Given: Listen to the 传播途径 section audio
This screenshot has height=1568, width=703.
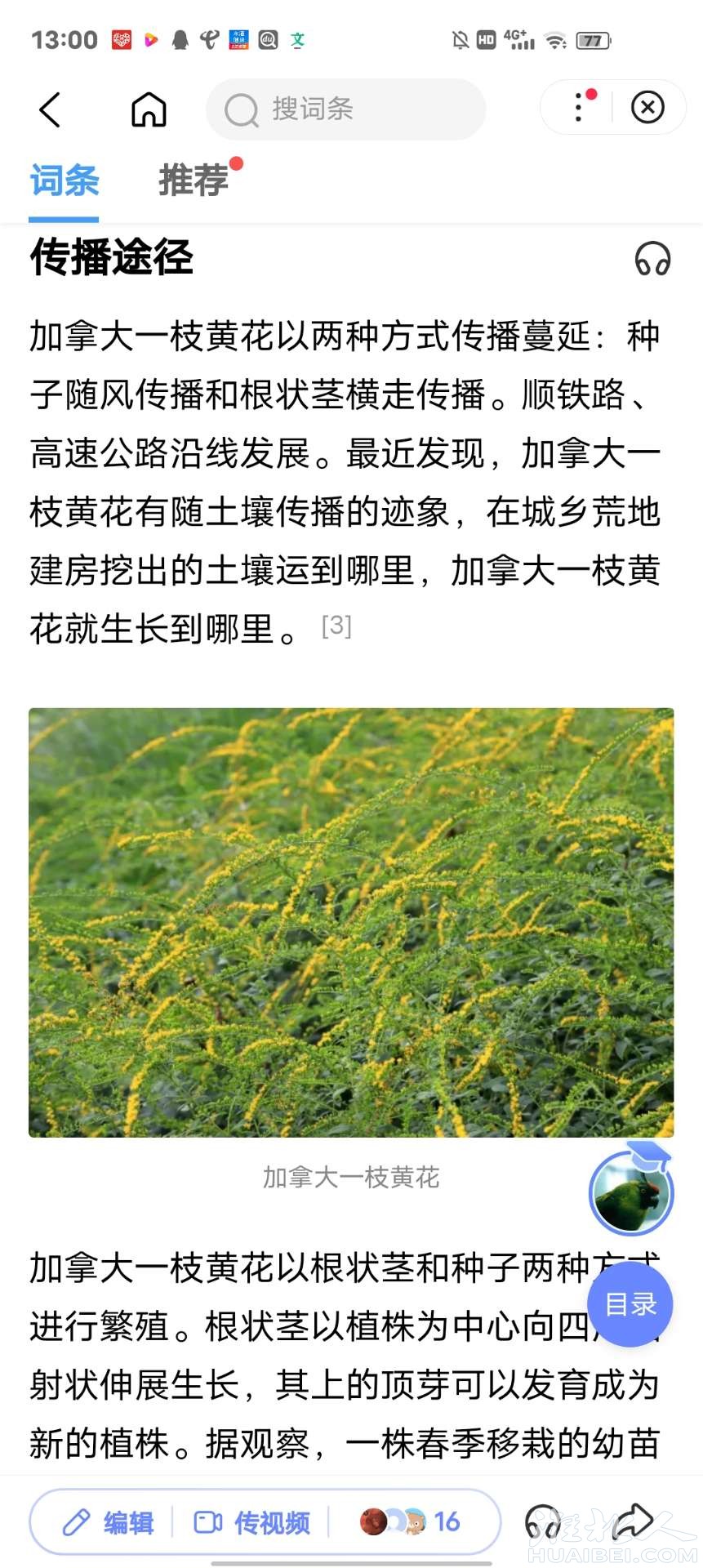Looking at the screenshot, I should click(x=652, y=259).
